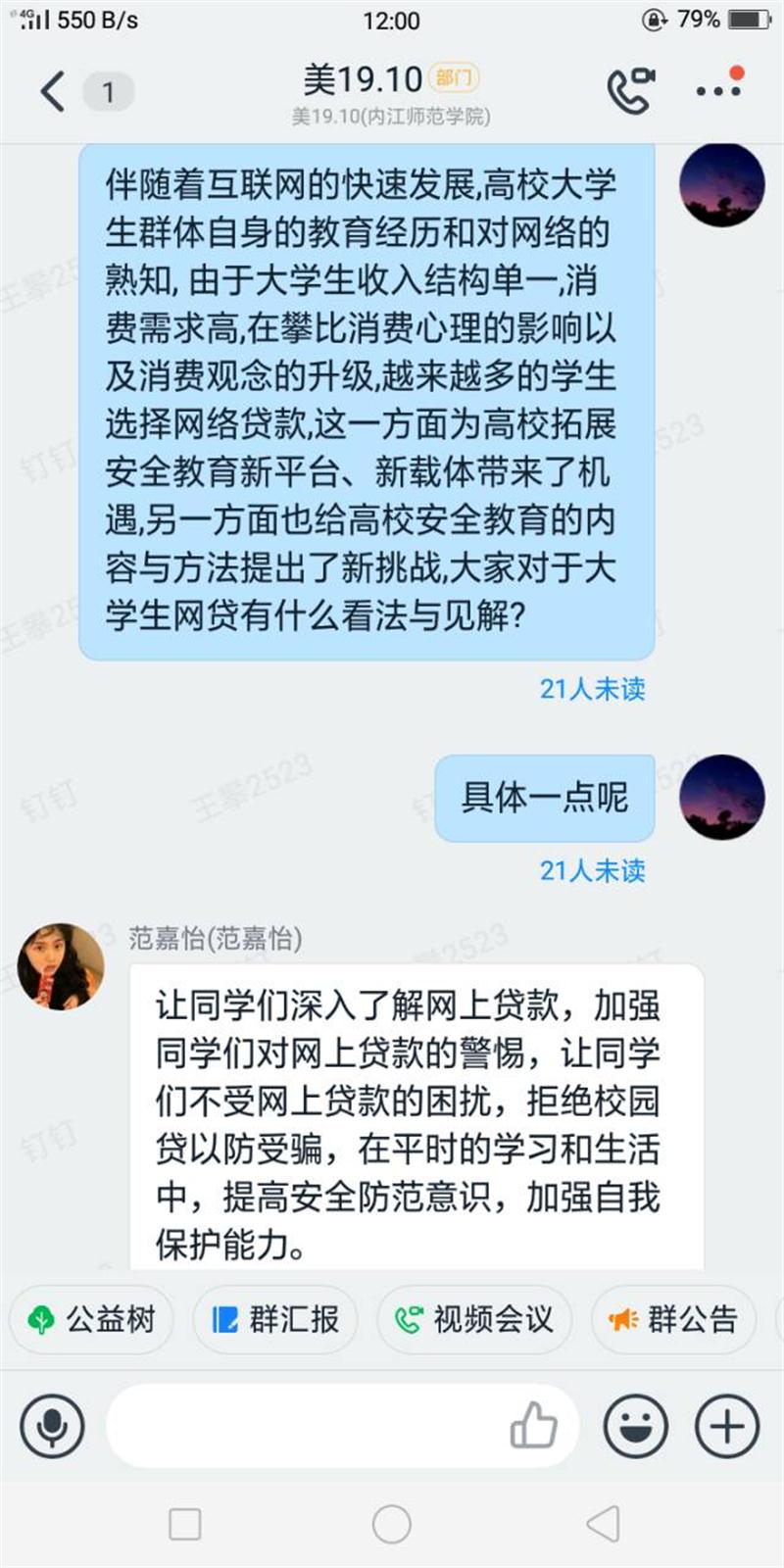This screenshot has height=1568, width=784.
Task: Open the 公益树 shortcut
Action: pos(91,1319)
